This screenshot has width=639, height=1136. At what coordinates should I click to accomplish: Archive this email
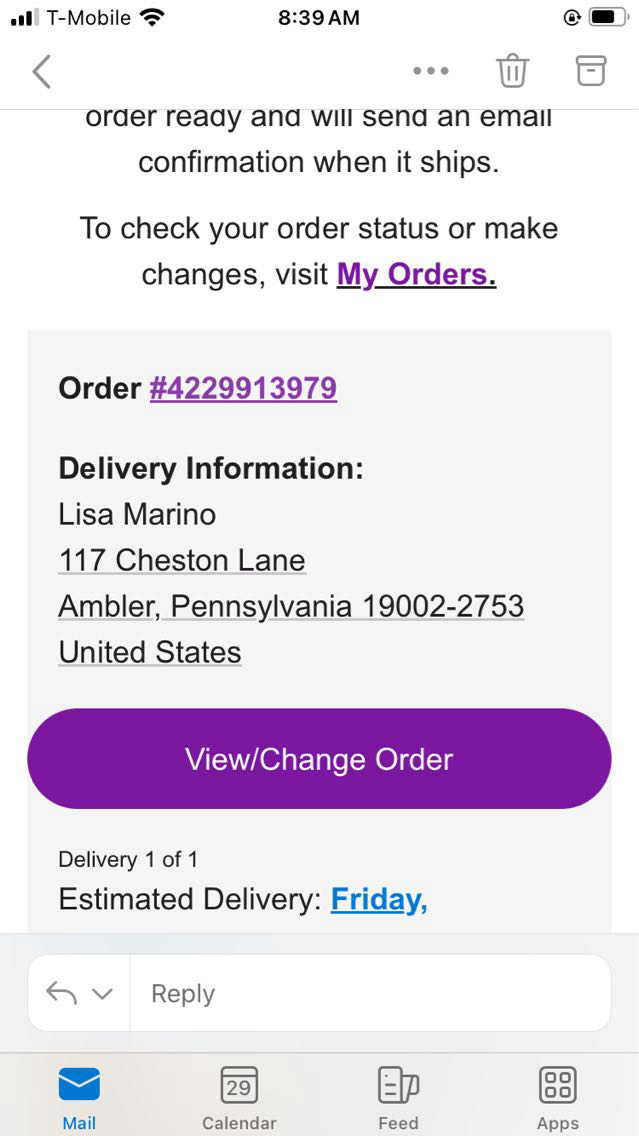tap(591, 70)
